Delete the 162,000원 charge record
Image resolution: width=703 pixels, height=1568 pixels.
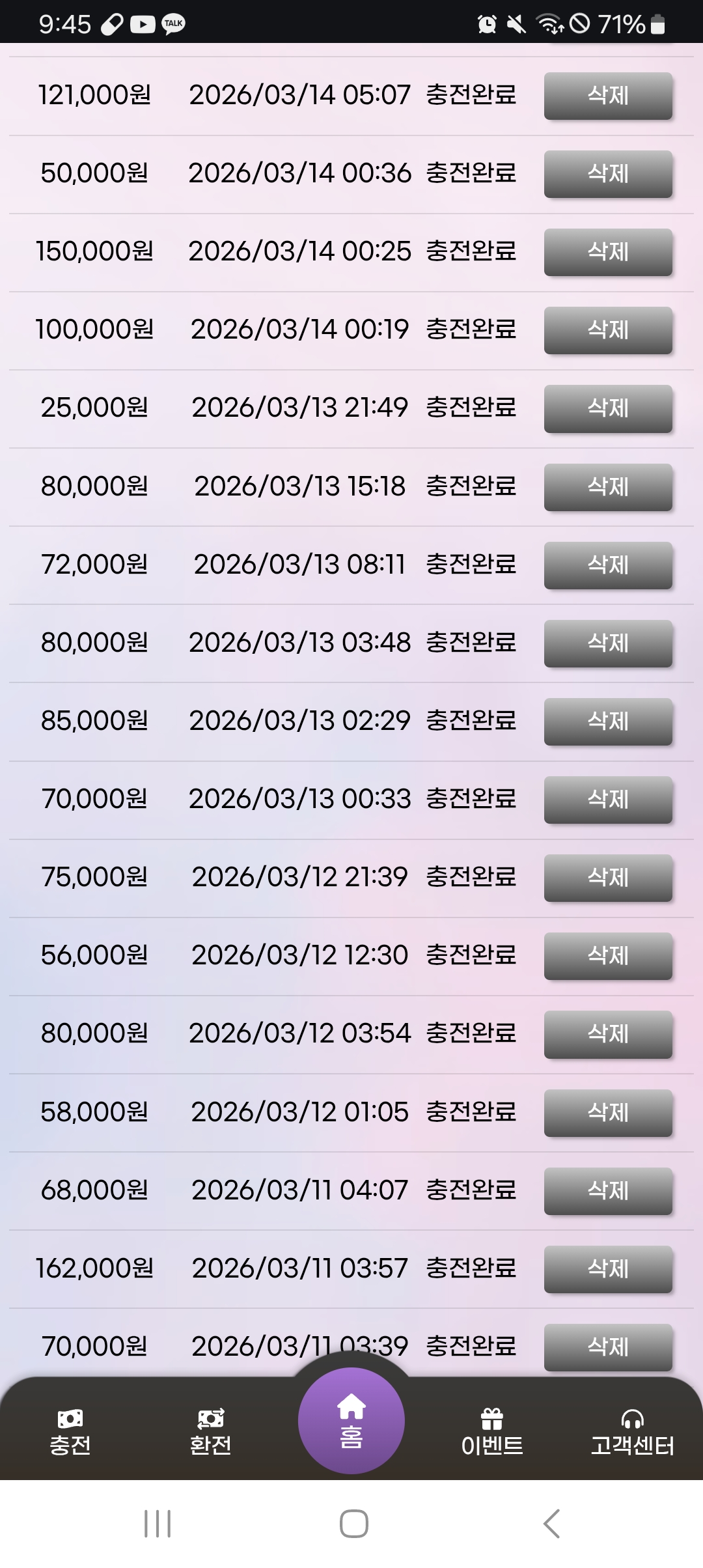click(607, 1269)
